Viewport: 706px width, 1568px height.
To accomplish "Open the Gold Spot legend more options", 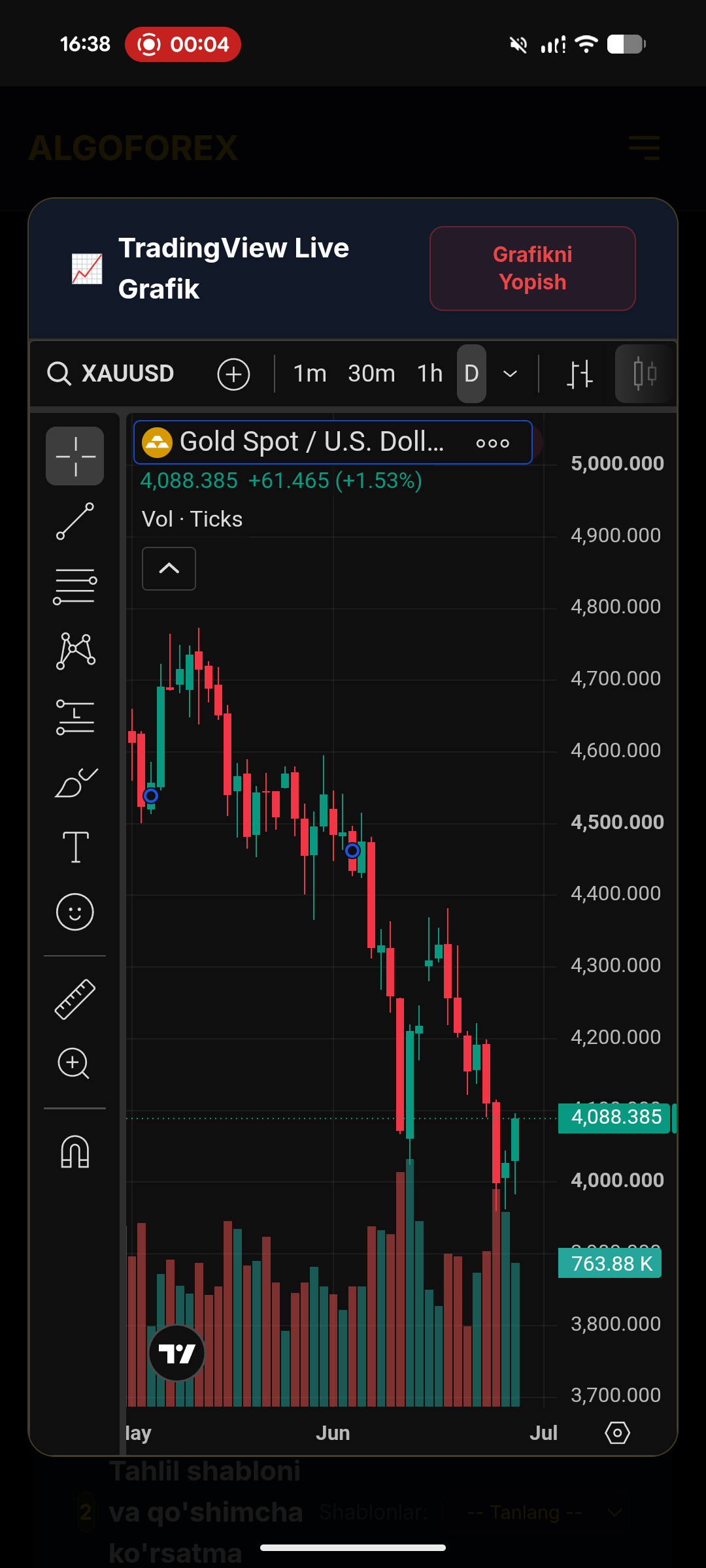I will tap(493, 443).
